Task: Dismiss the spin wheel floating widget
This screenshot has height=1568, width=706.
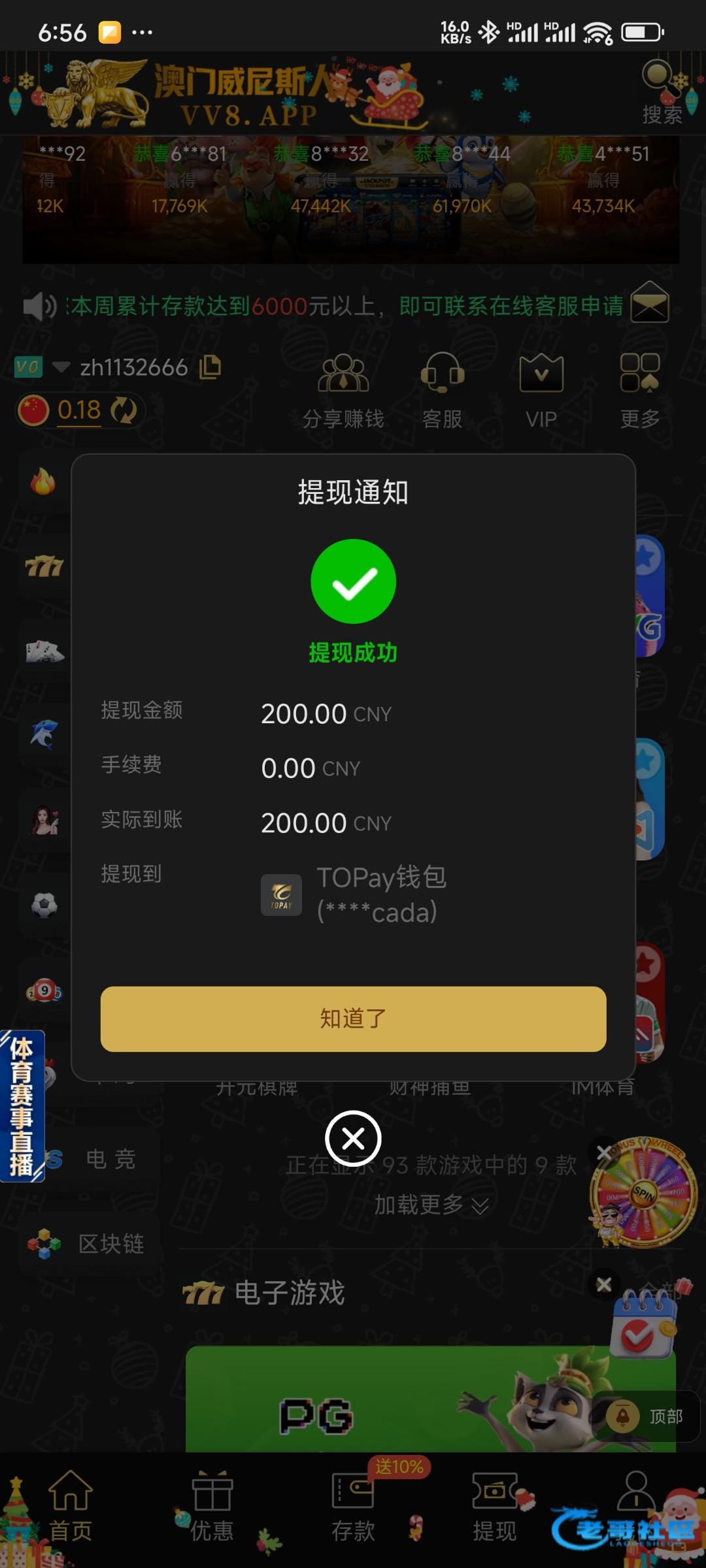Action: pos(604,1152)
